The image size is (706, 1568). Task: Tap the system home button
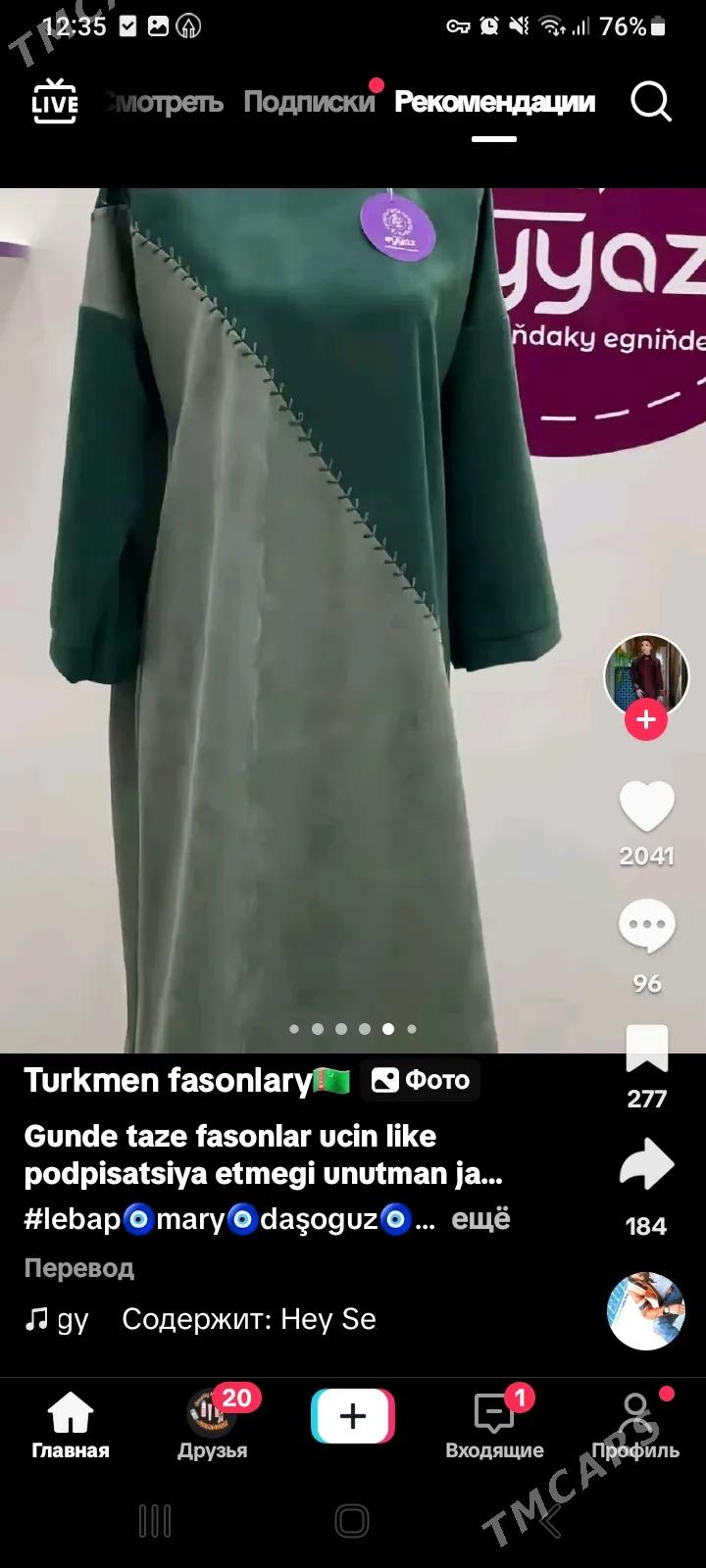(352, 1522)
